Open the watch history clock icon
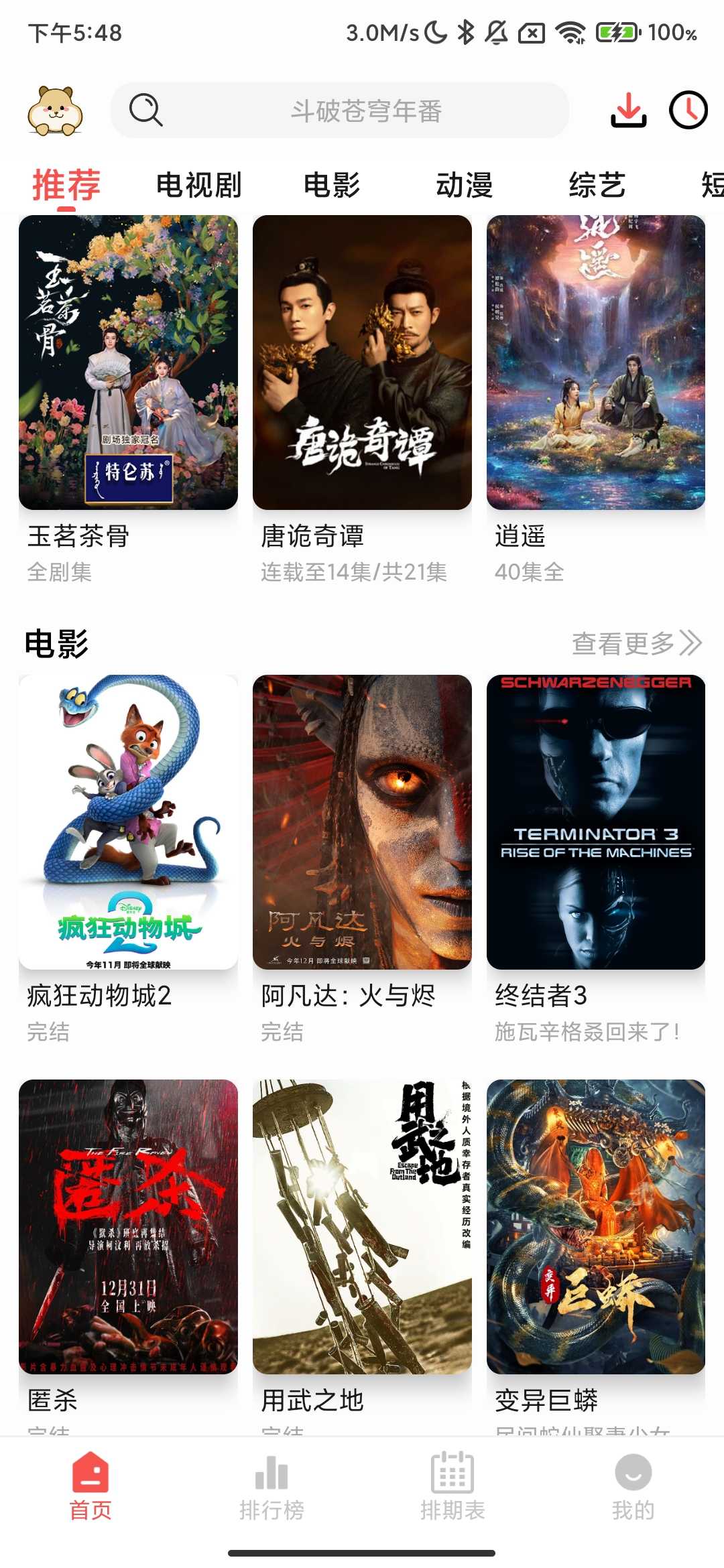 [688, 111]
